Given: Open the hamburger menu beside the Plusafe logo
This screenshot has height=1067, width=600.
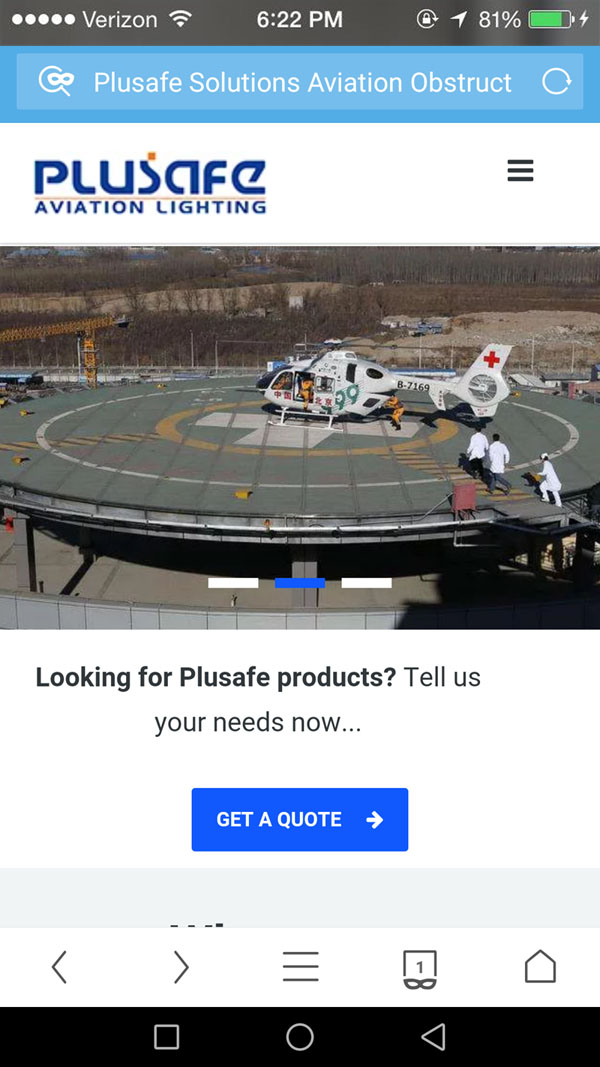Looking at the screenshot, I should click(x=520, y=171).
